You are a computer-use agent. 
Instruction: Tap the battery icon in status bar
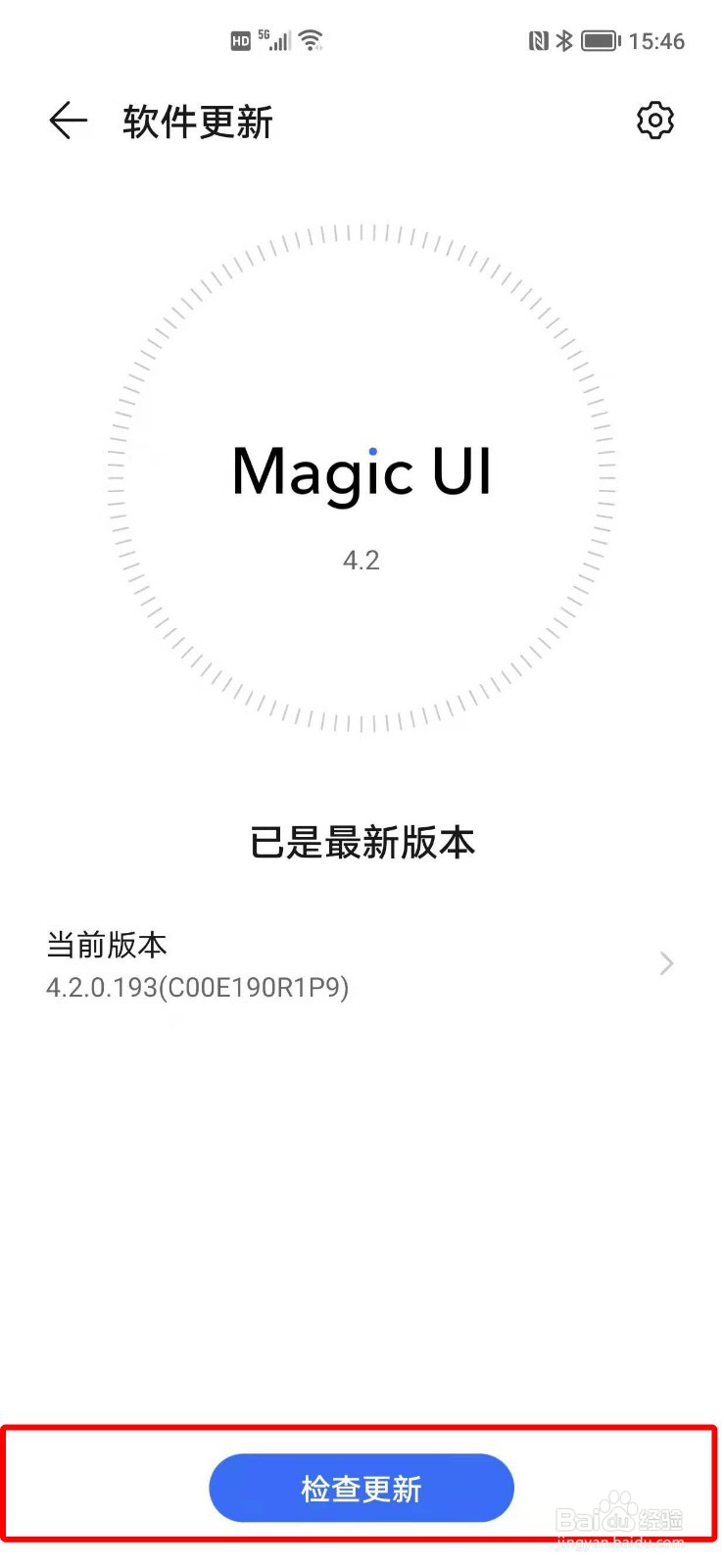click(599, 40)
